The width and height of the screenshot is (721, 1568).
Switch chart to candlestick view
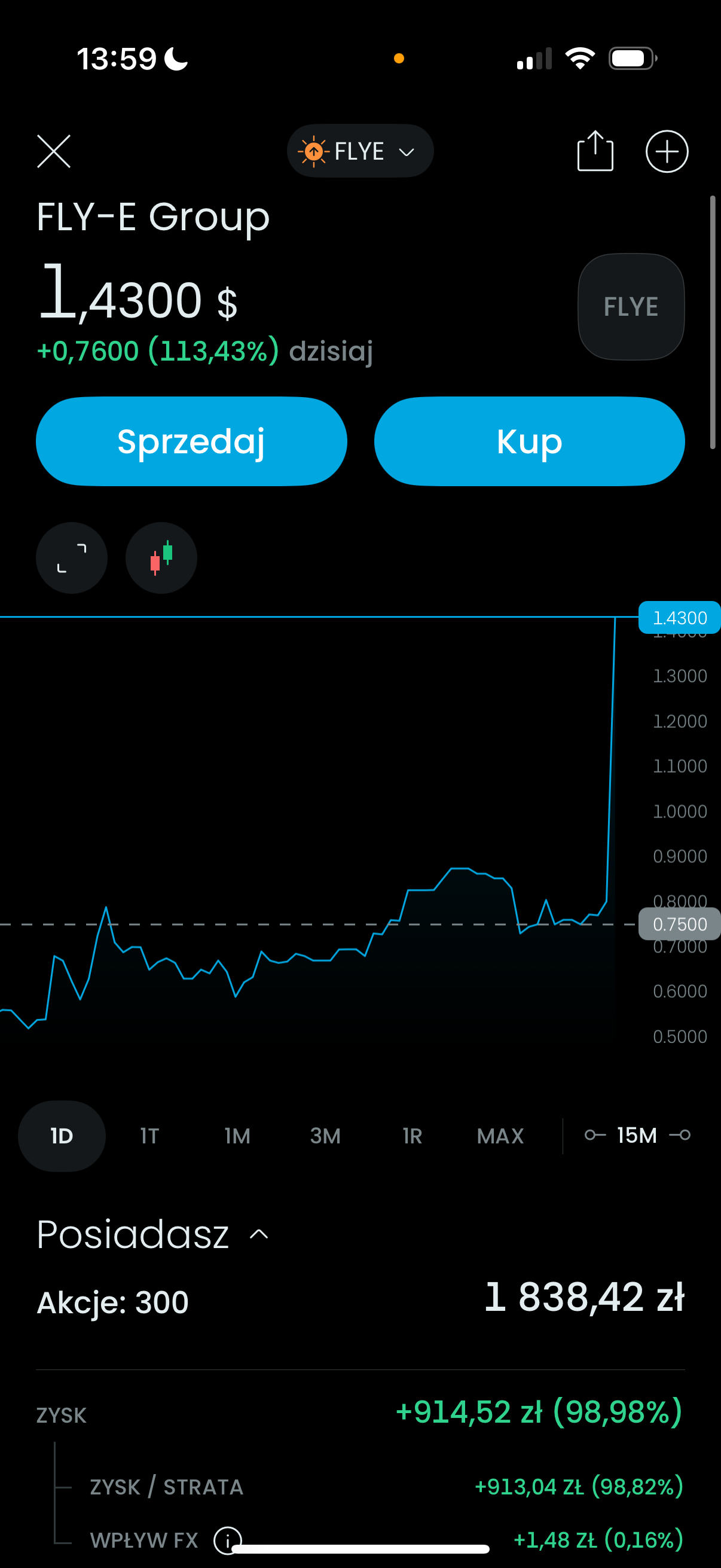click(161, 557)
